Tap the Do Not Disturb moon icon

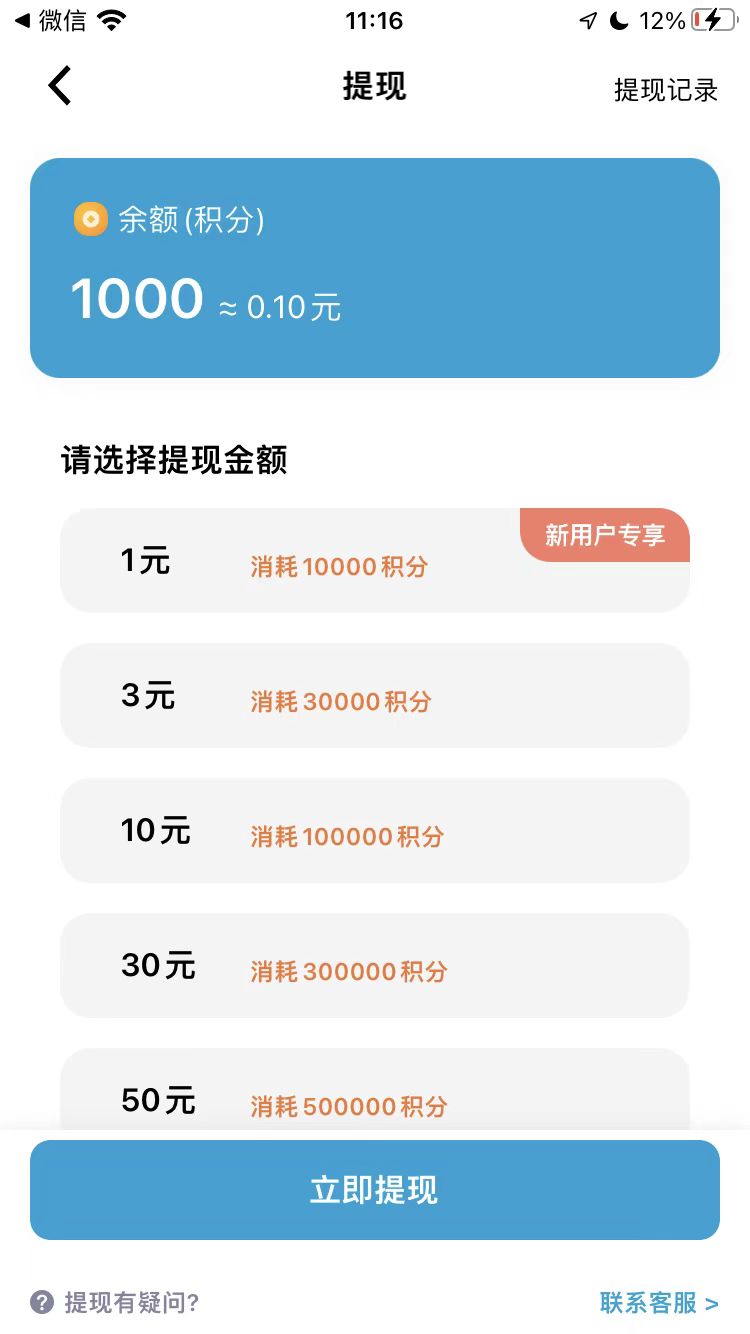point(618,18)
